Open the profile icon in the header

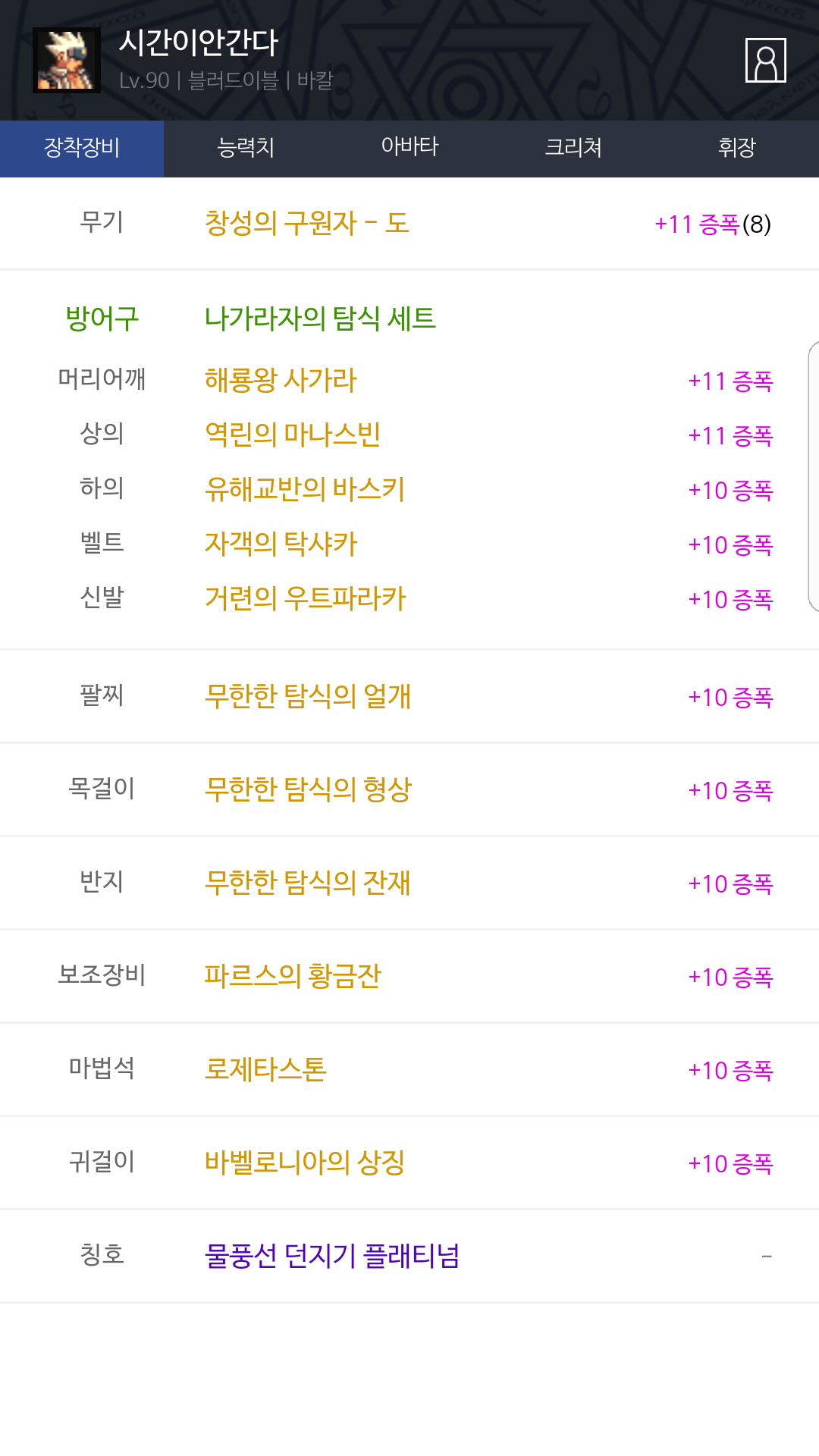765,60
